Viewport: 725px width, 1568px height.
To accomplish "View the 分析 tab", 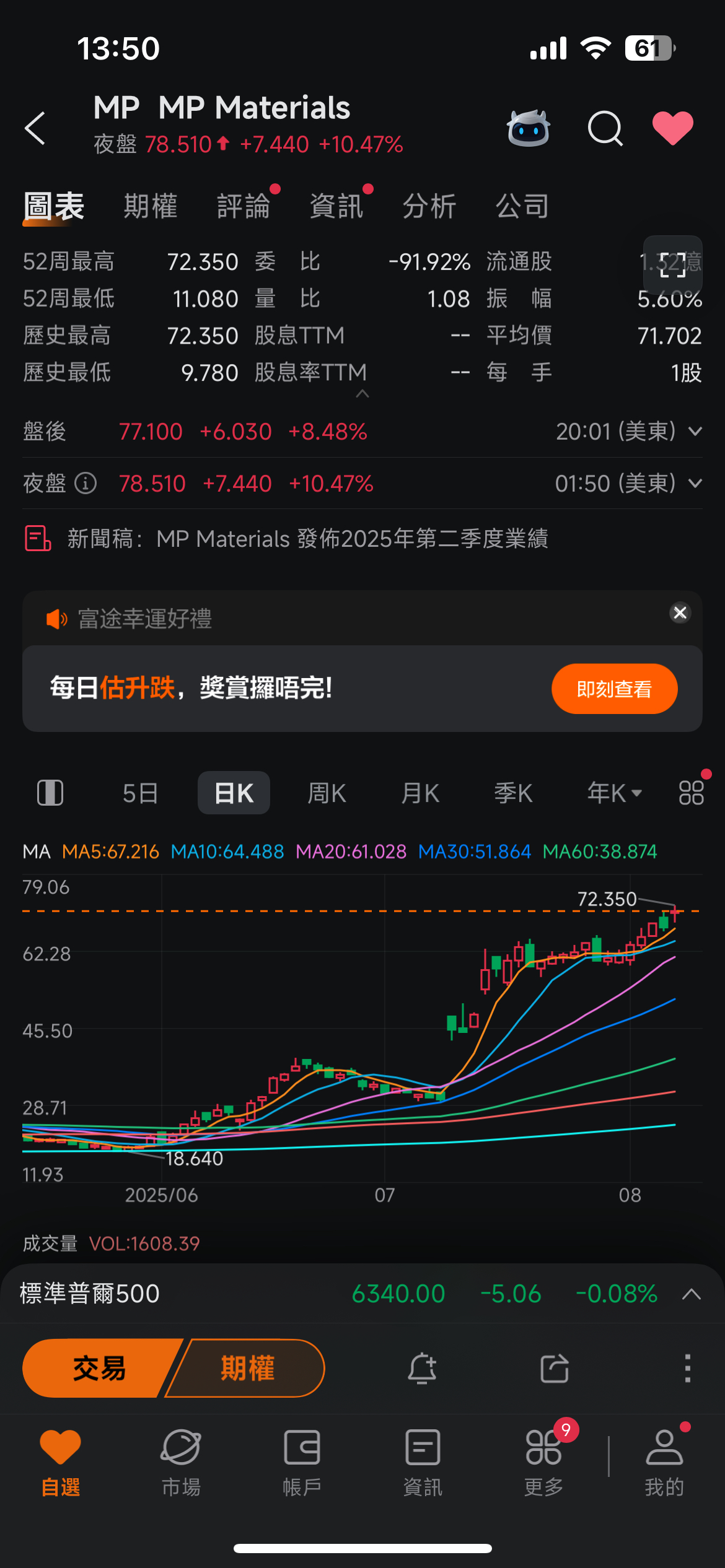I will (x=429, y=206).
